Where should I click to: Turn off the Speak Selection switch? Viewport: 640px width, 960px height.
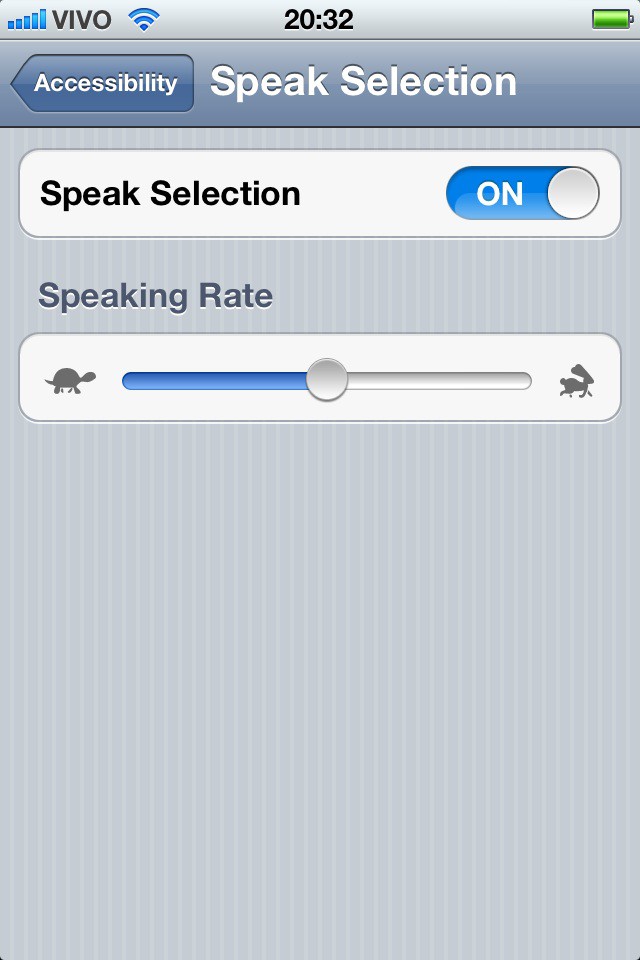click(522, 193)
